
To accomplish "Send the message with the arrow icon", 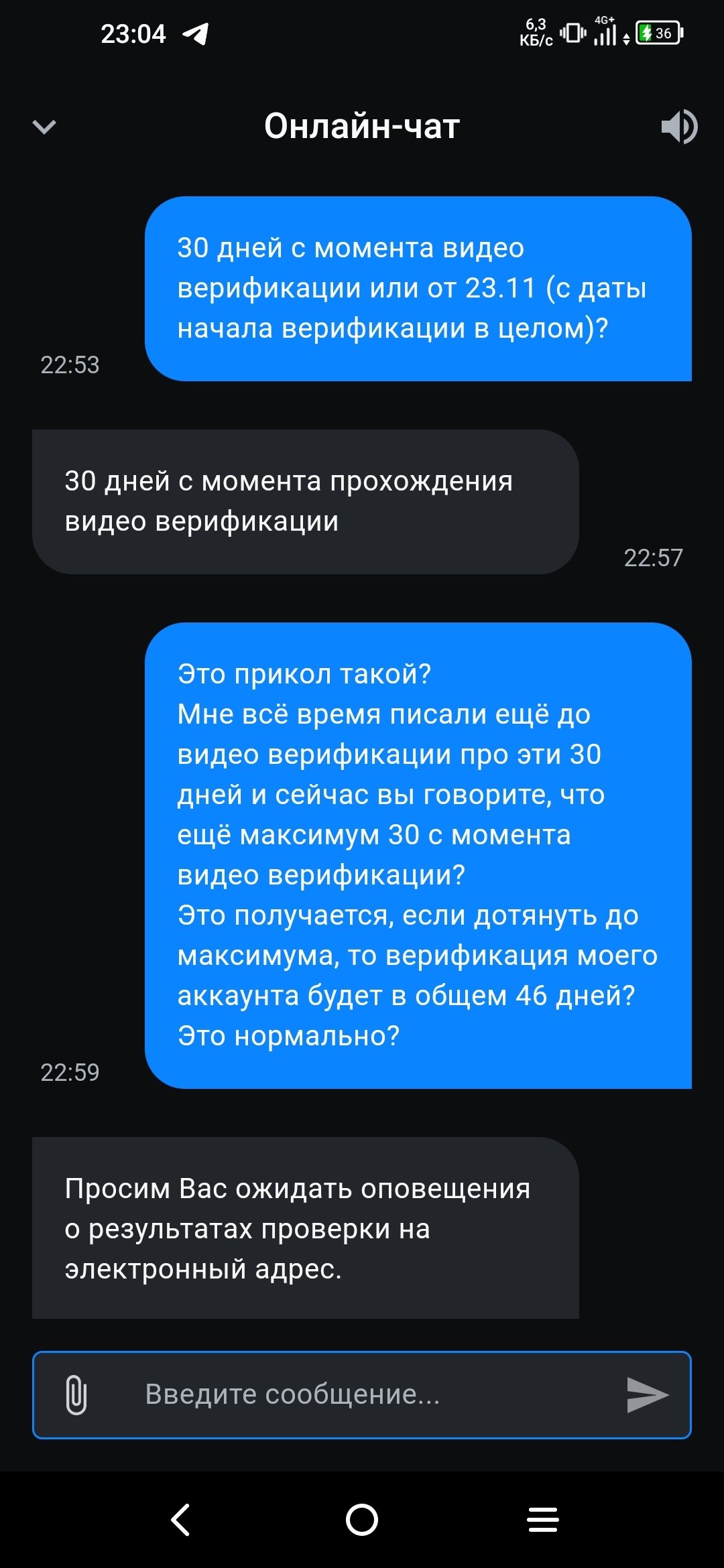I will pyautogui.click(x=646, y=1394).
